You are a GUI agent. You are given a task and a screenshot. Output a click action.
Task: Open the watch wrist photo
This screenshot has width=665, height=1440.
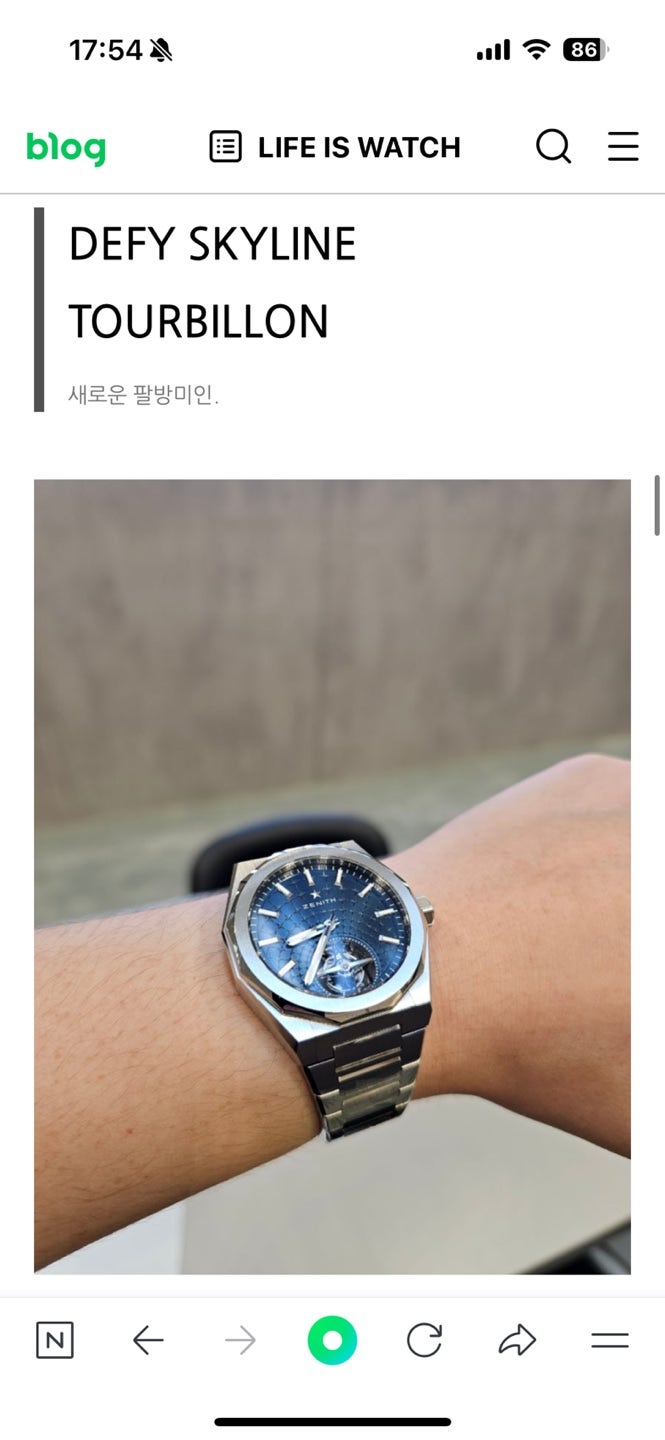tap(332, 875)
